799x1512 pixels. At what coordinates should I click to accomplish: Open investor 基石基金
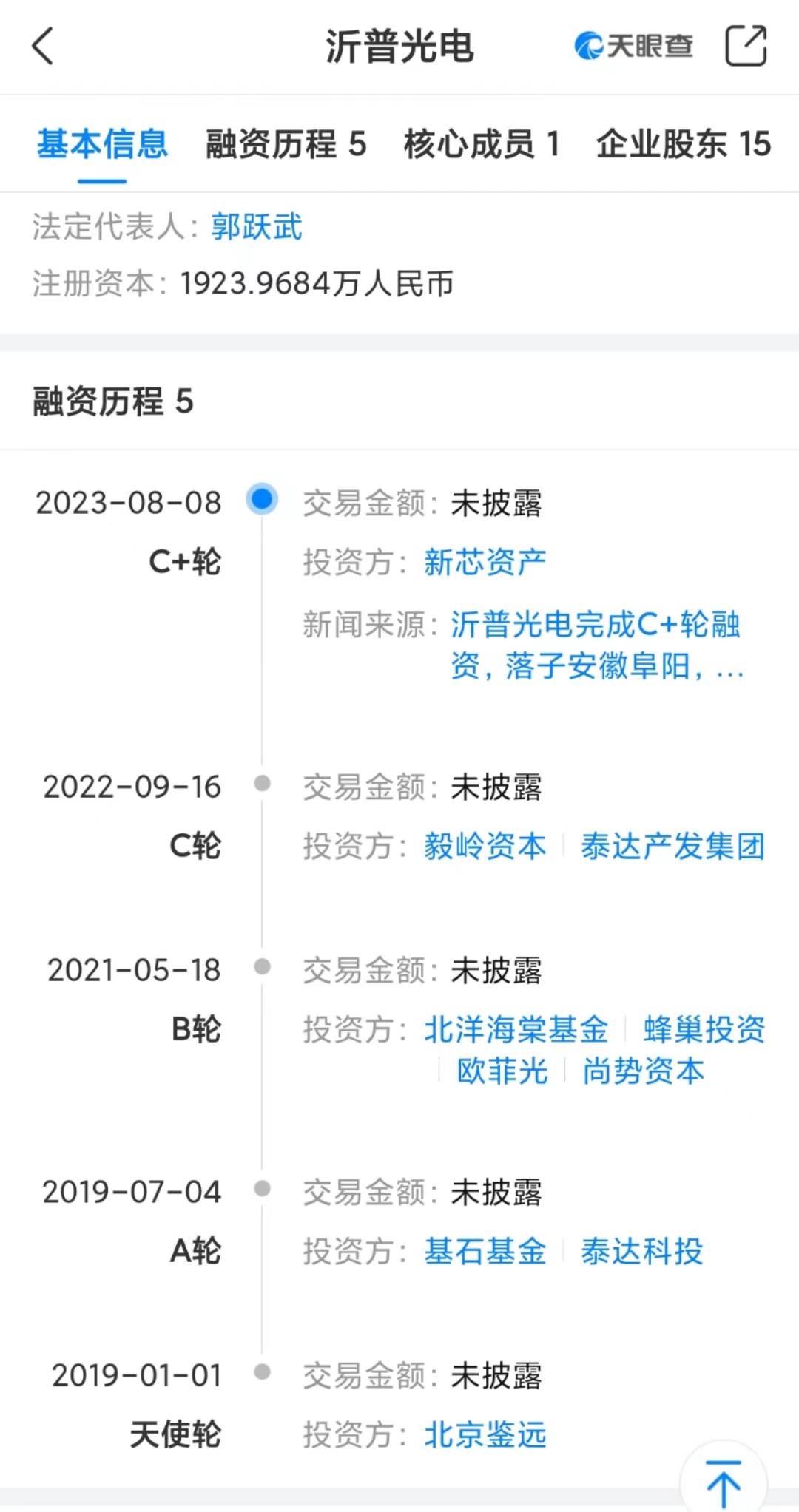[x=485, y=1252]
